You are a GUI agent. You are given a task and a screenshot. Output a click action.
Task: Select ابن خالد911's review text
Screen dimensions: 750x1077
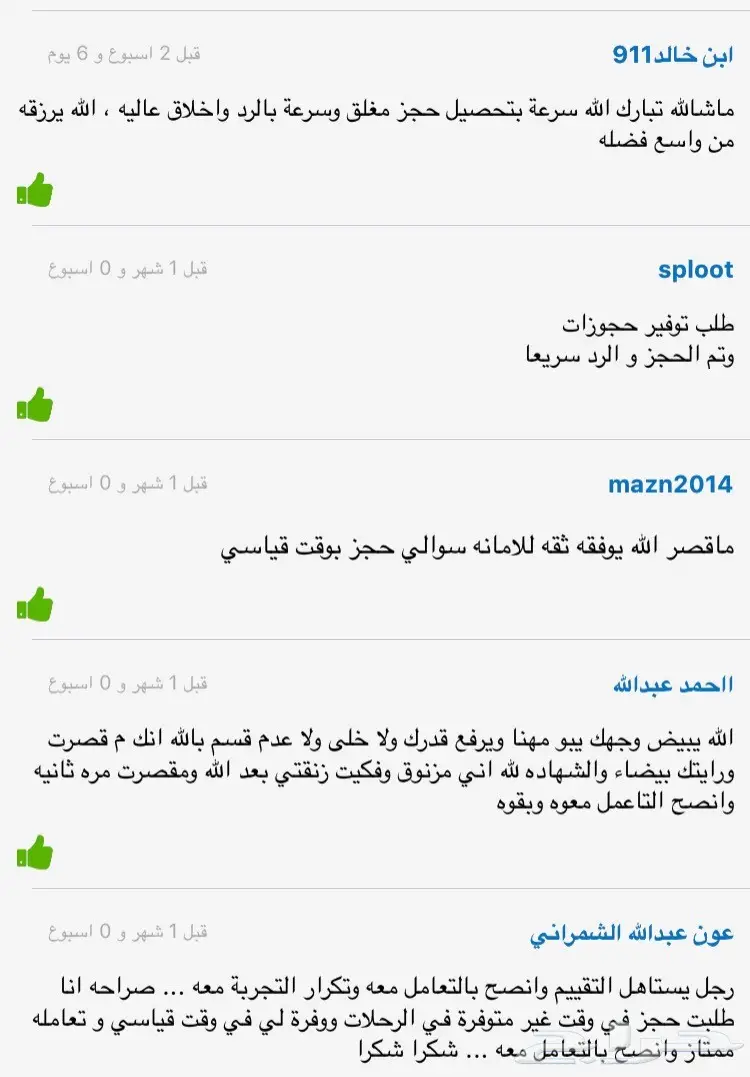pyautogui.click(x=375, y=125)
